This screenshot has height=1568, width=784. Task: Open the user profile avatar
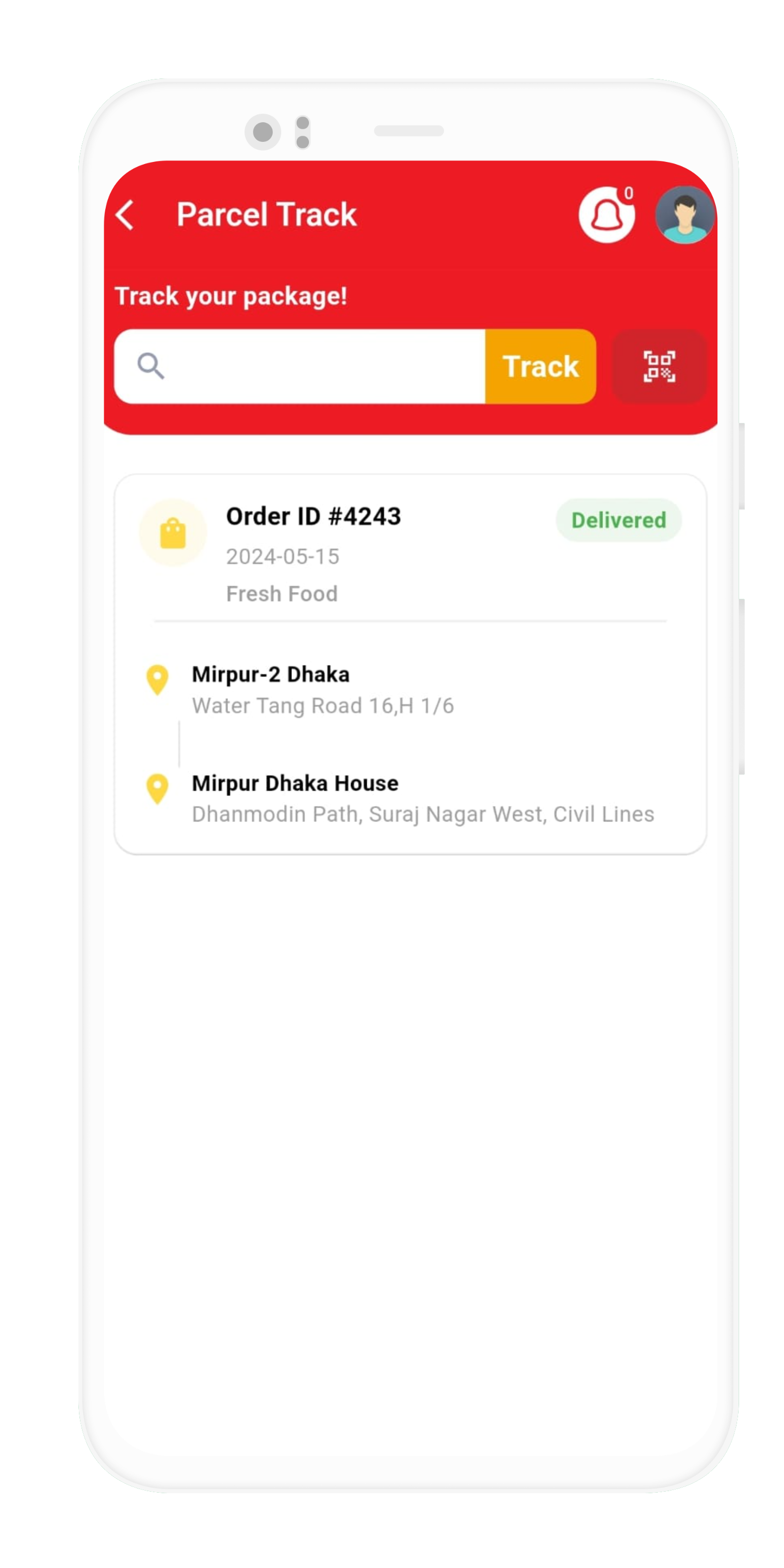(684, 215)
